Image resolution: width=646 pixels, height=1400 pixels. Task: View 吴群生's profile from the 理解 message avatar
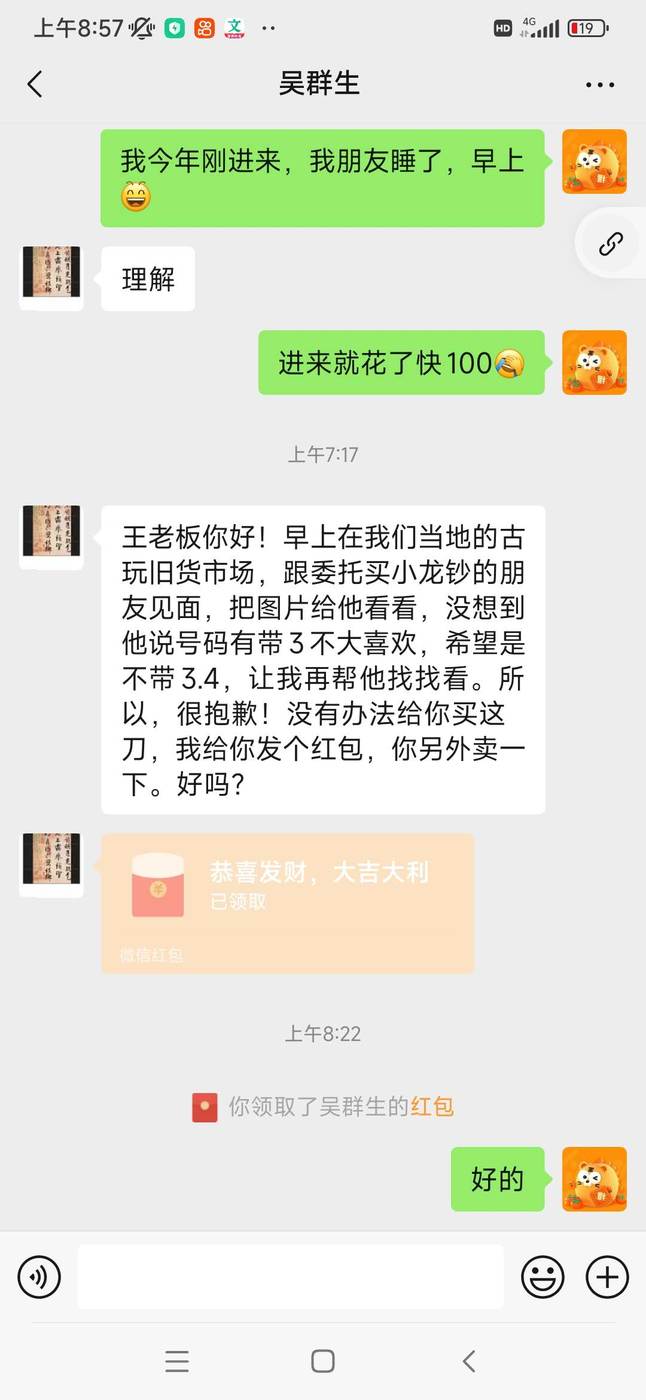coord(51,277)
